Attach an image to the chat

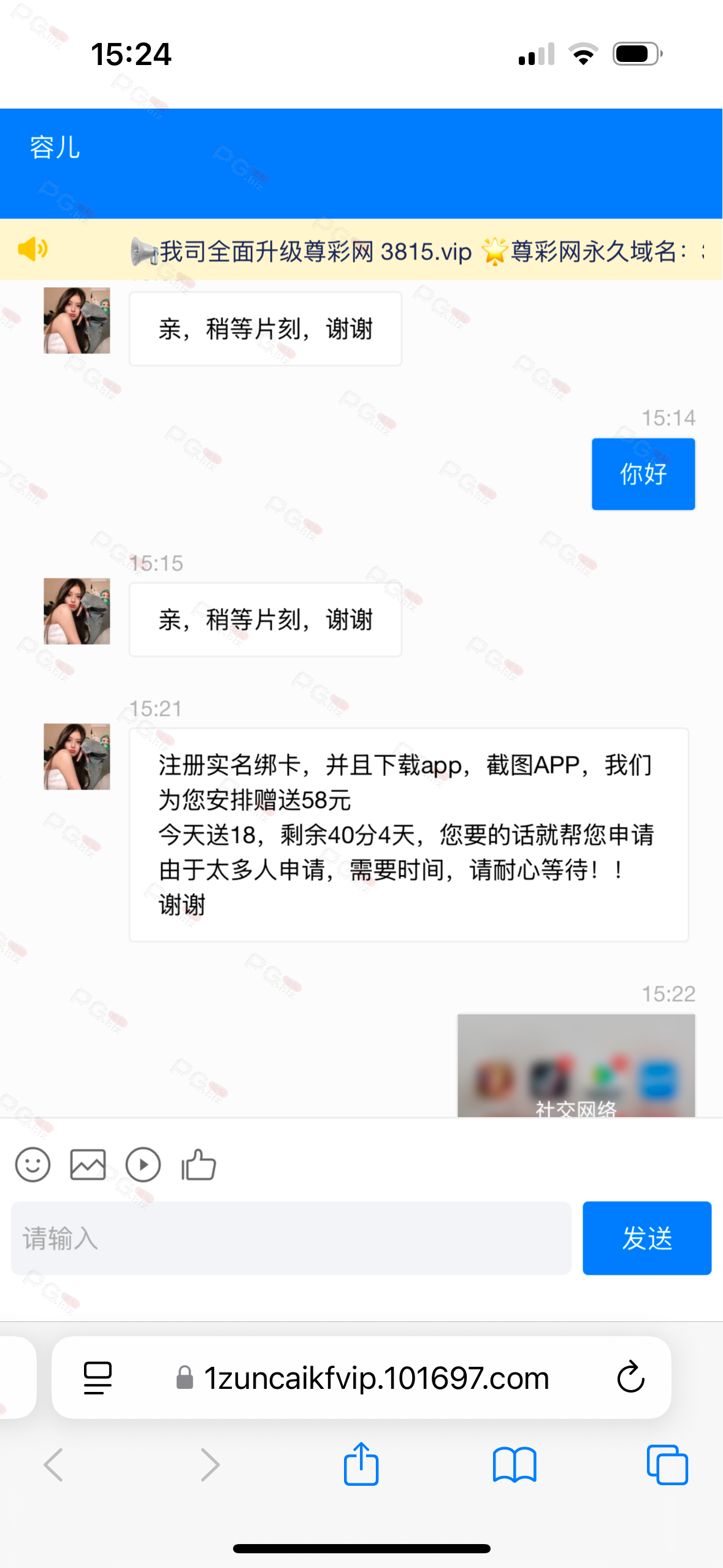click(x=88, y=1164)
